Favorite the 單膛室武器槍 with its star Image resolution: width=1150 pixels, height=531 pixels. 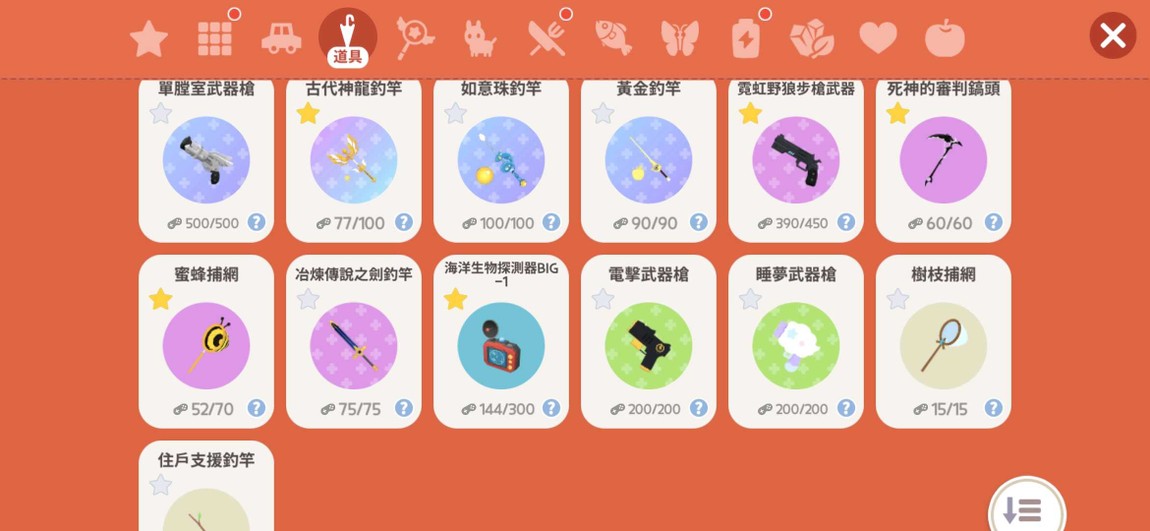tap(161, 113)
